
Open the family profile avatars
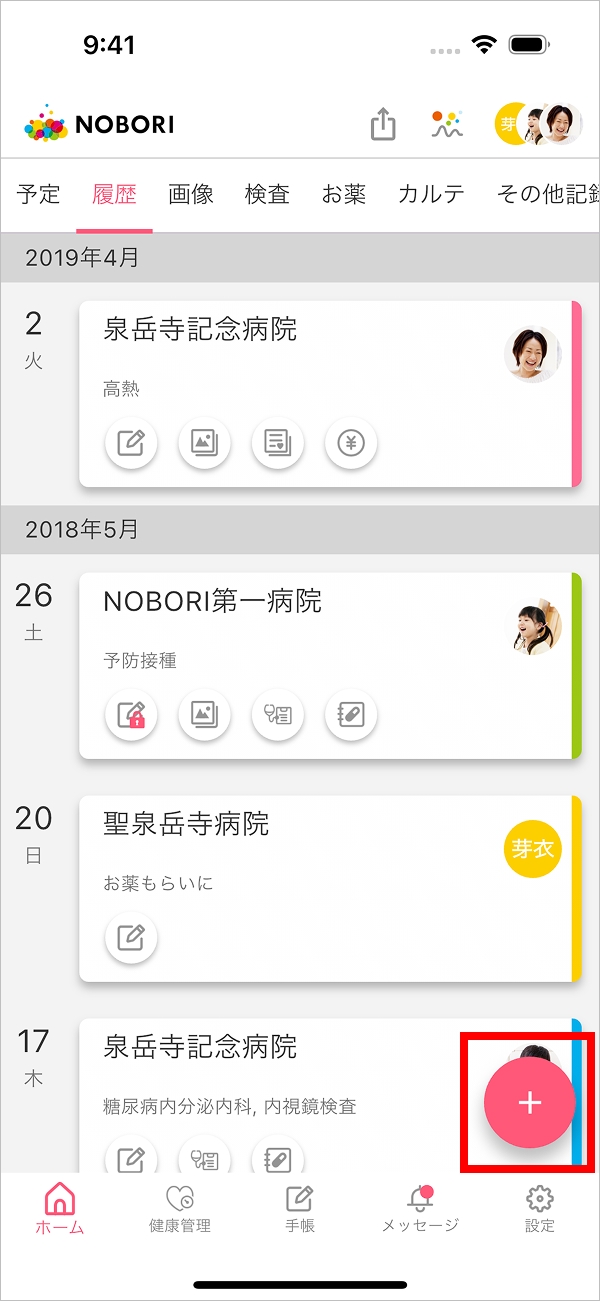[538, 124]
